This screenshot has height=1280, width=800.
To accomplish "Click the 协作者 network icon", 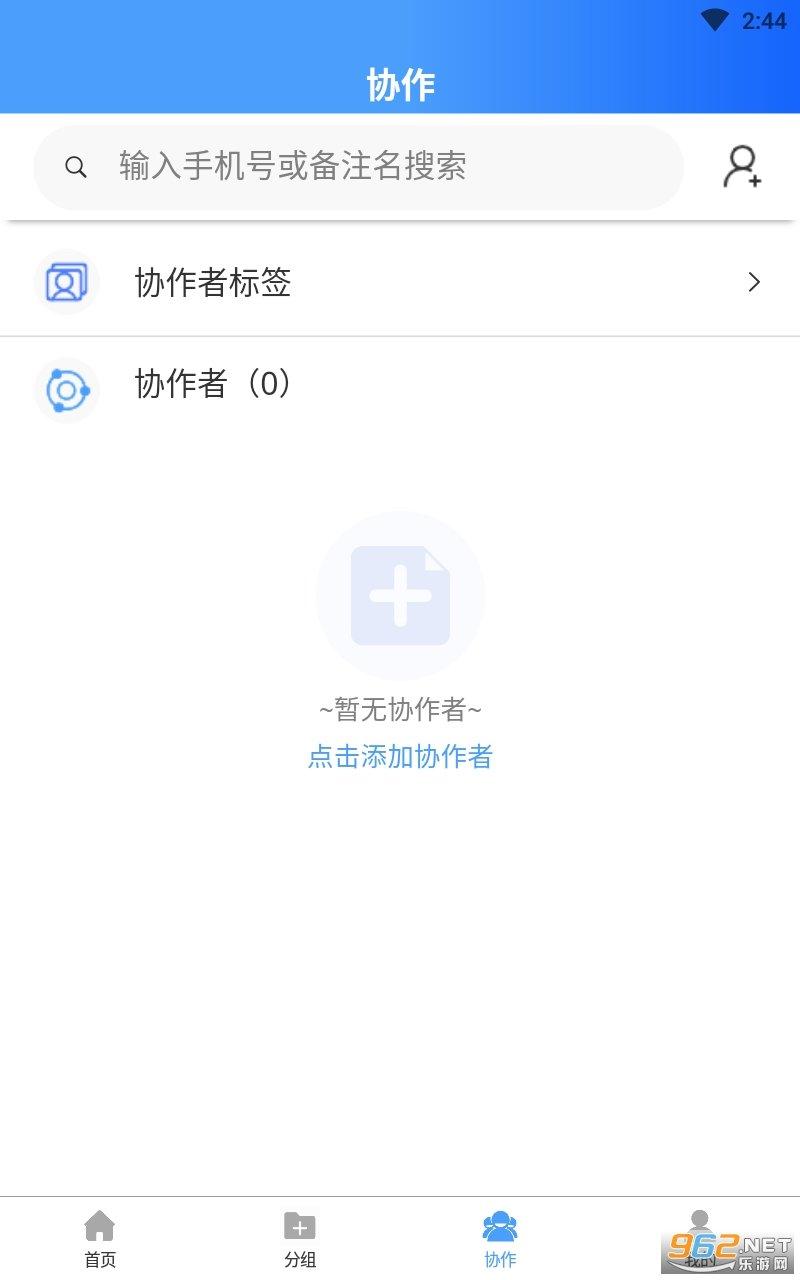I will click(66, 391).
